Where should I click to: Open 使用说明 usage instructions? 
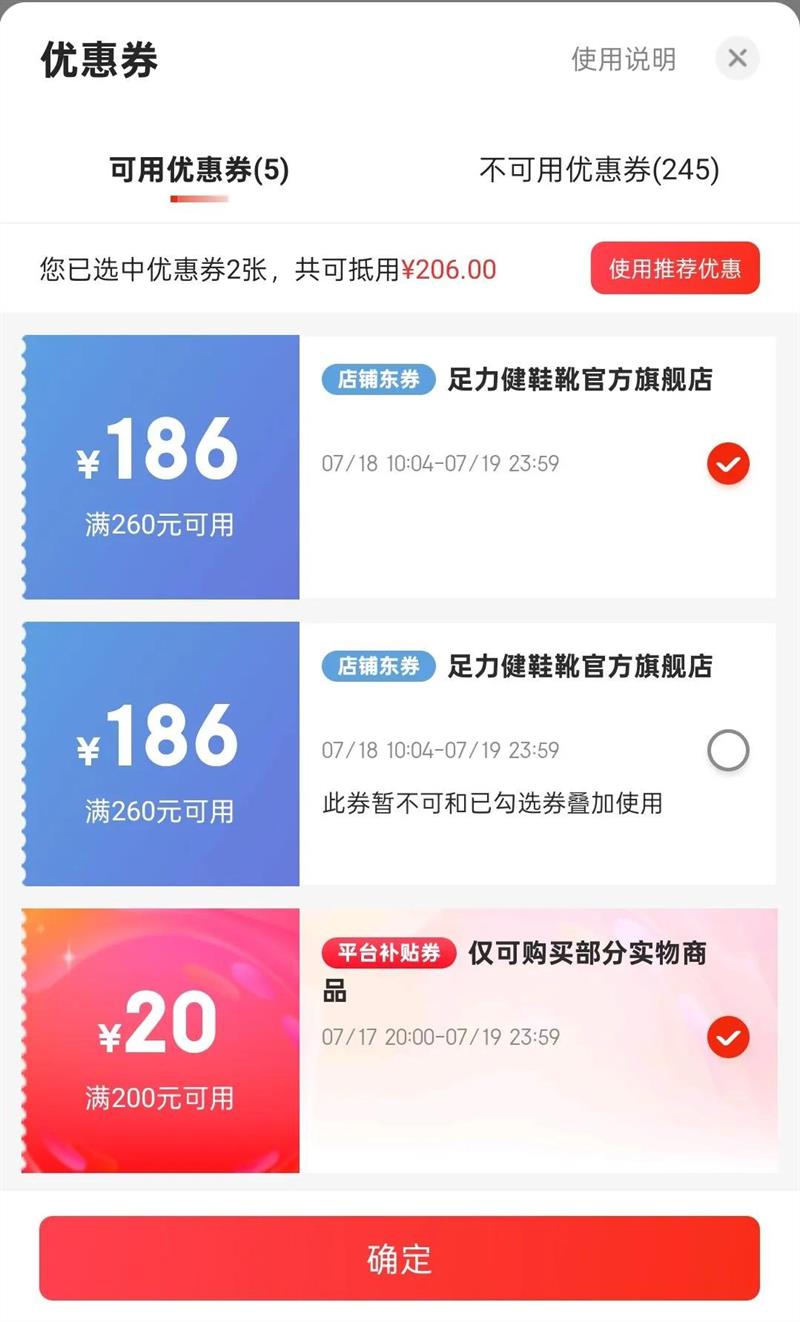pyautogui.click(x=623, y=59)
